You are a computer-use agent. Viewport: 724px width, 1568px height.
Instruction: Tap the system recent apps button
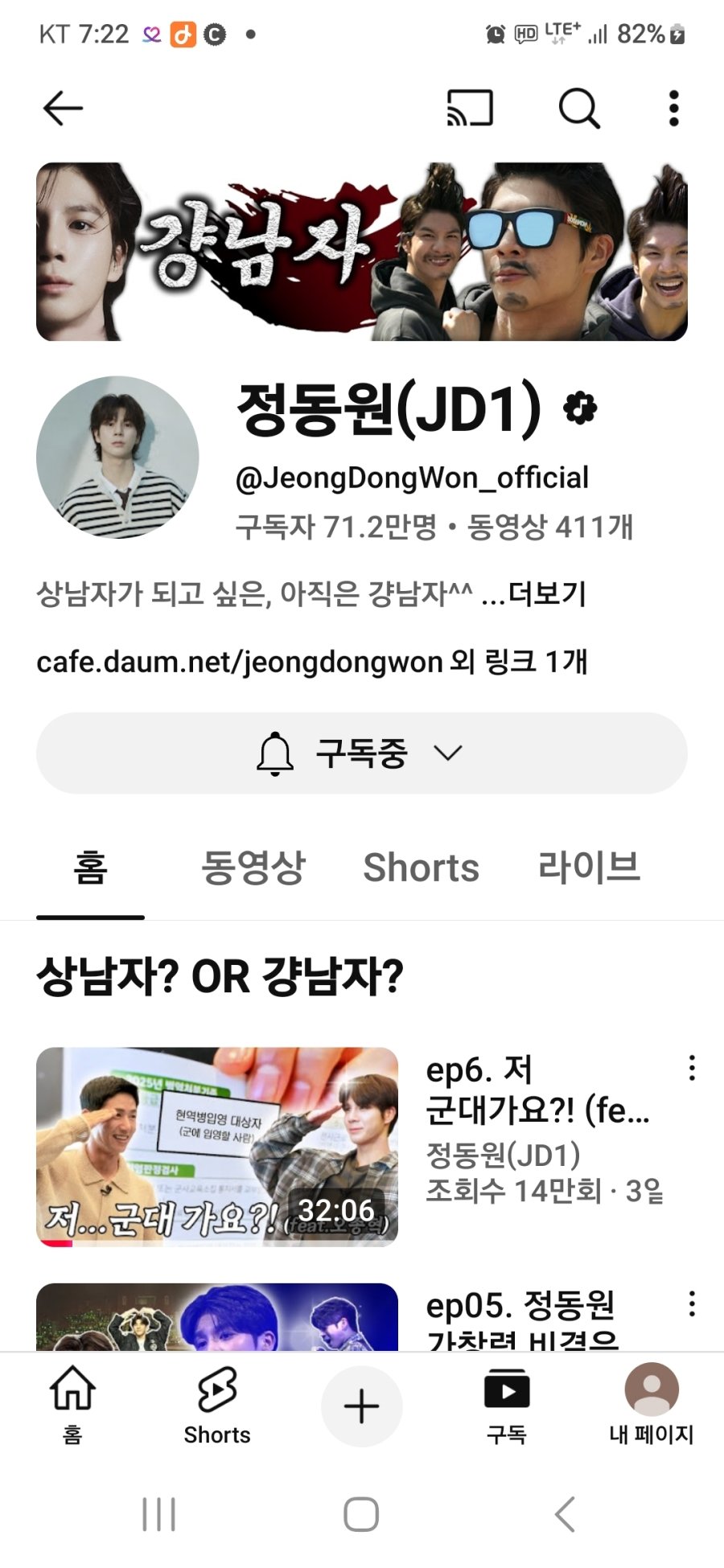[158, 1515]
